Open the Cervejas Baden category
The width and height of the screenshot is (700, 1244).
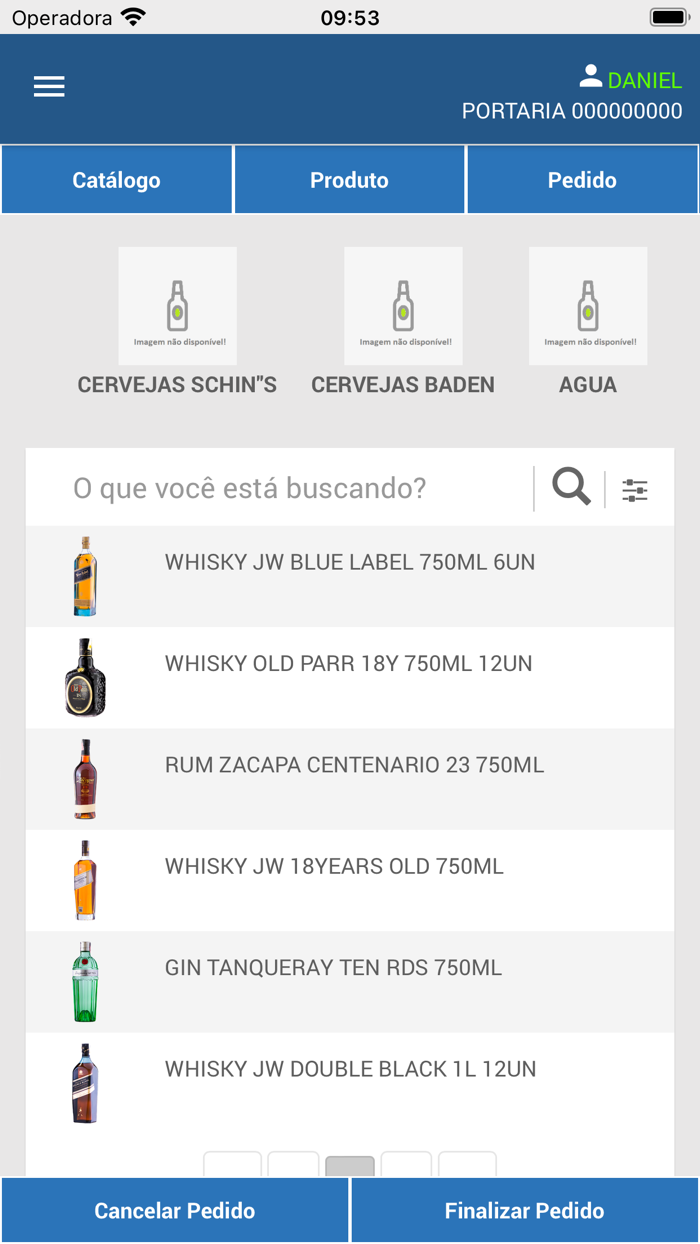(403, 320)
